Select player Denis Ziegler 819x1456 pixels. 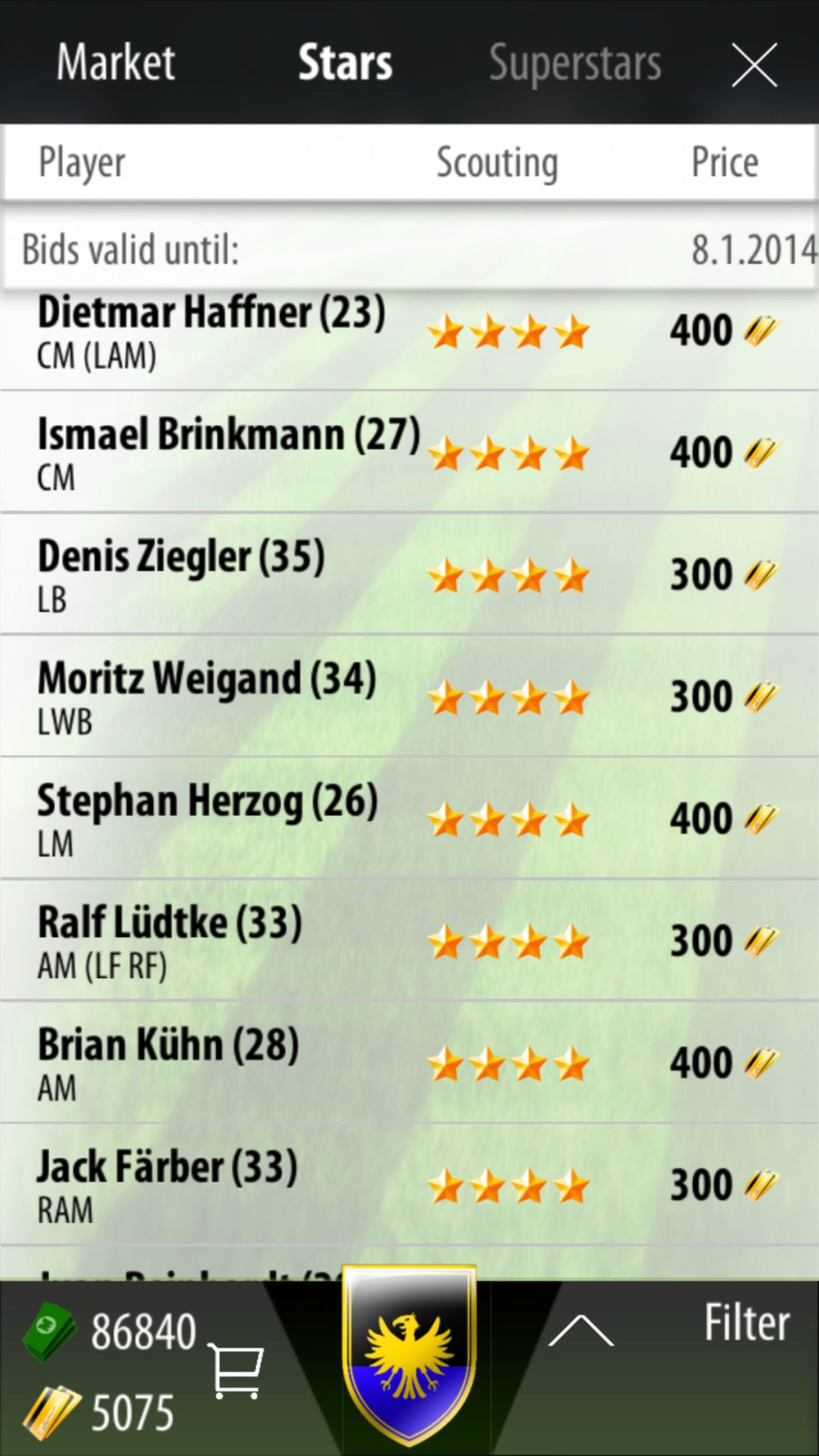coord(409,574)
